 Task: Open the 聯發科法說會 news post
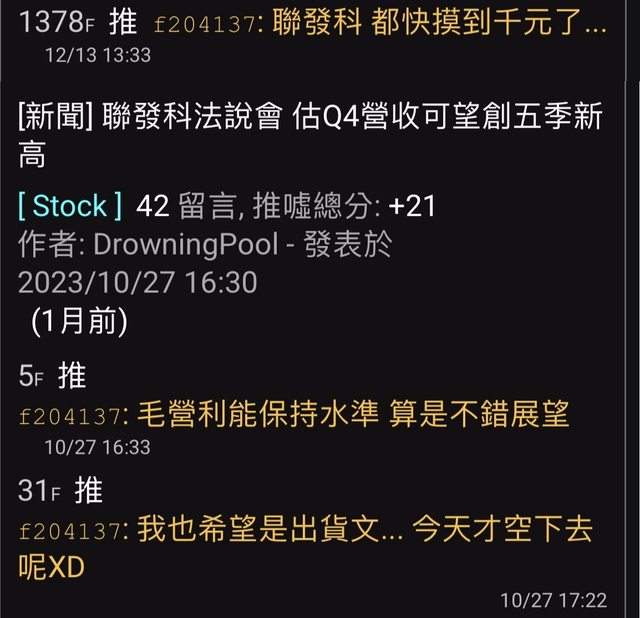pyautogui.click(x=310, y=134)
